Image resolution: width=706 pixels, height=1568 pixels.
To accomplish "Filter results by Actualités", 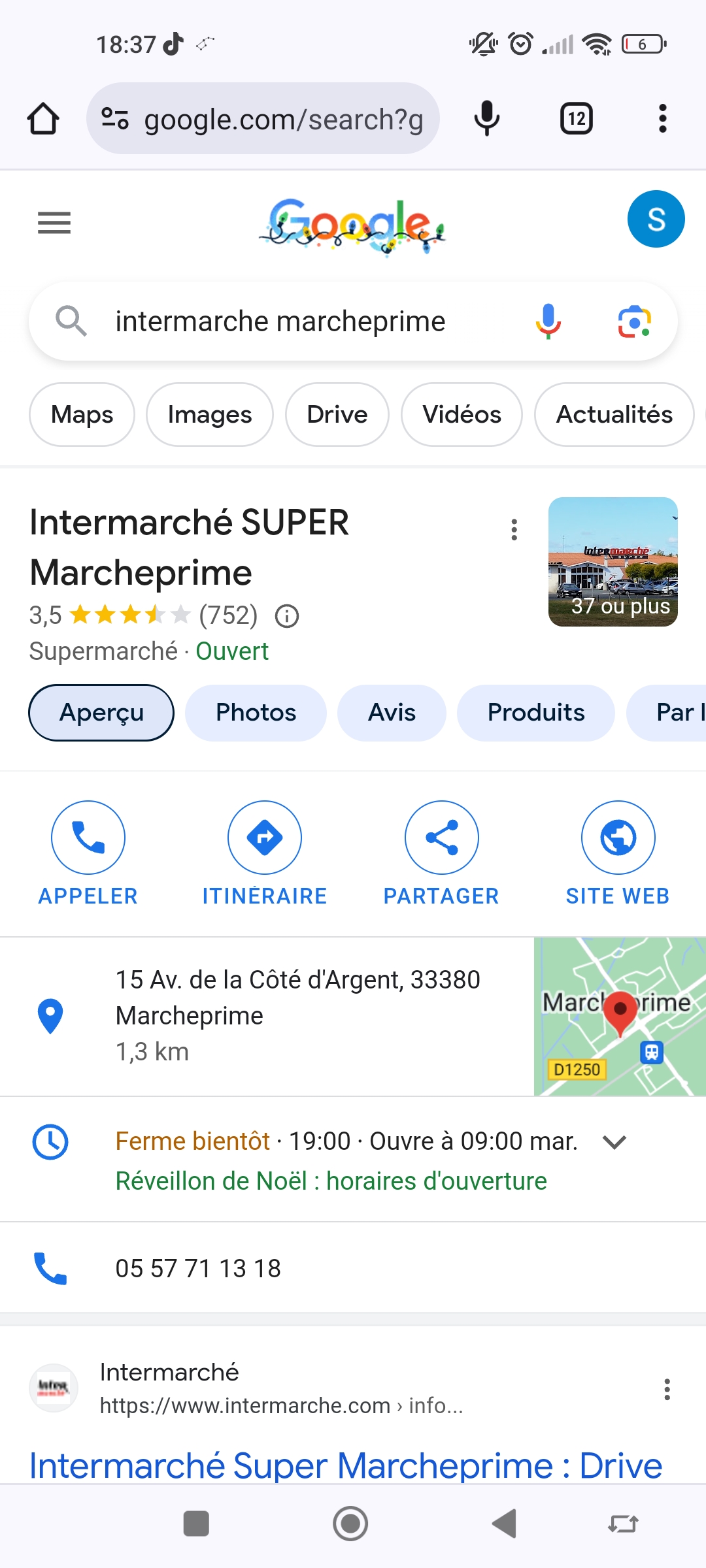I will [x=614, y=415].
